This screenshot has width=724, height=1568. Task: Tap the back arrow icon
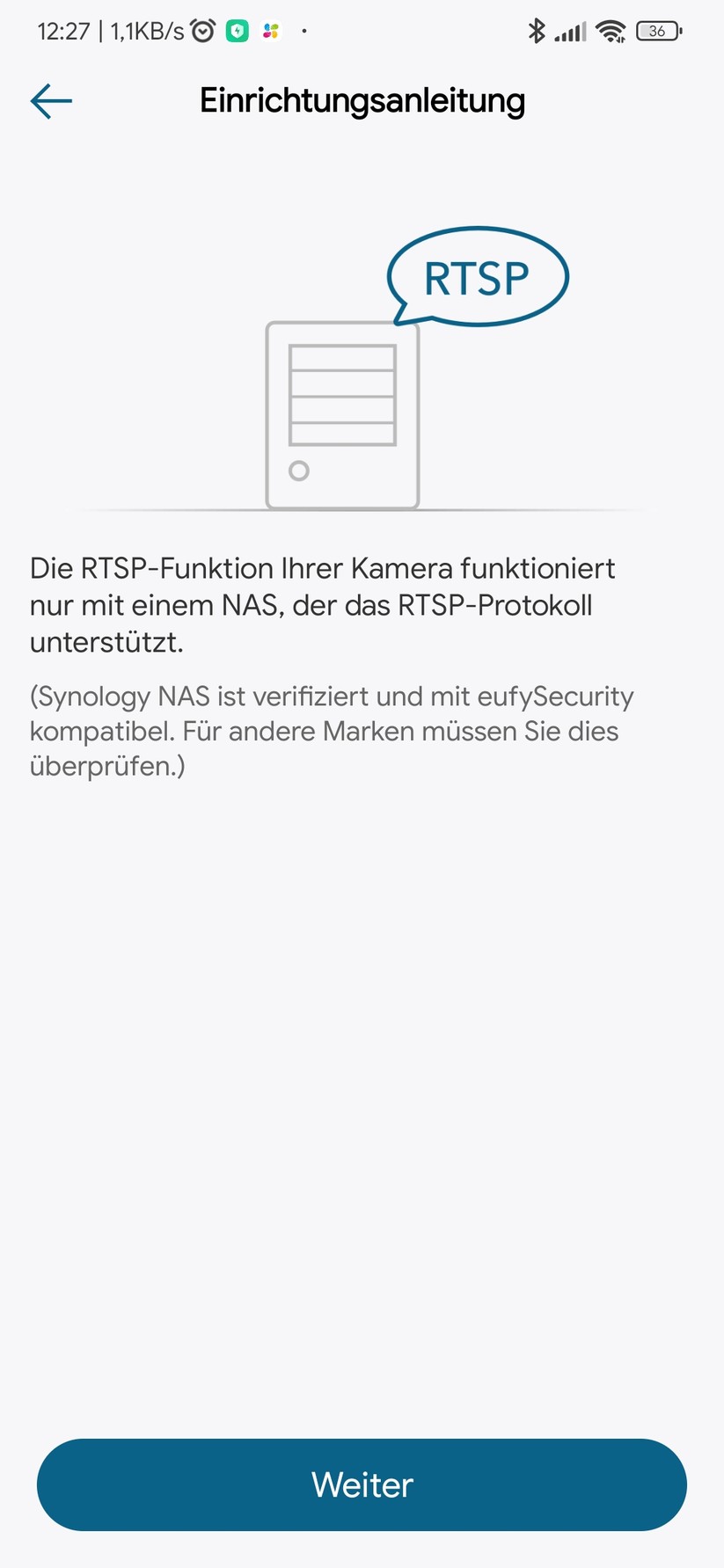click(50, 100)
